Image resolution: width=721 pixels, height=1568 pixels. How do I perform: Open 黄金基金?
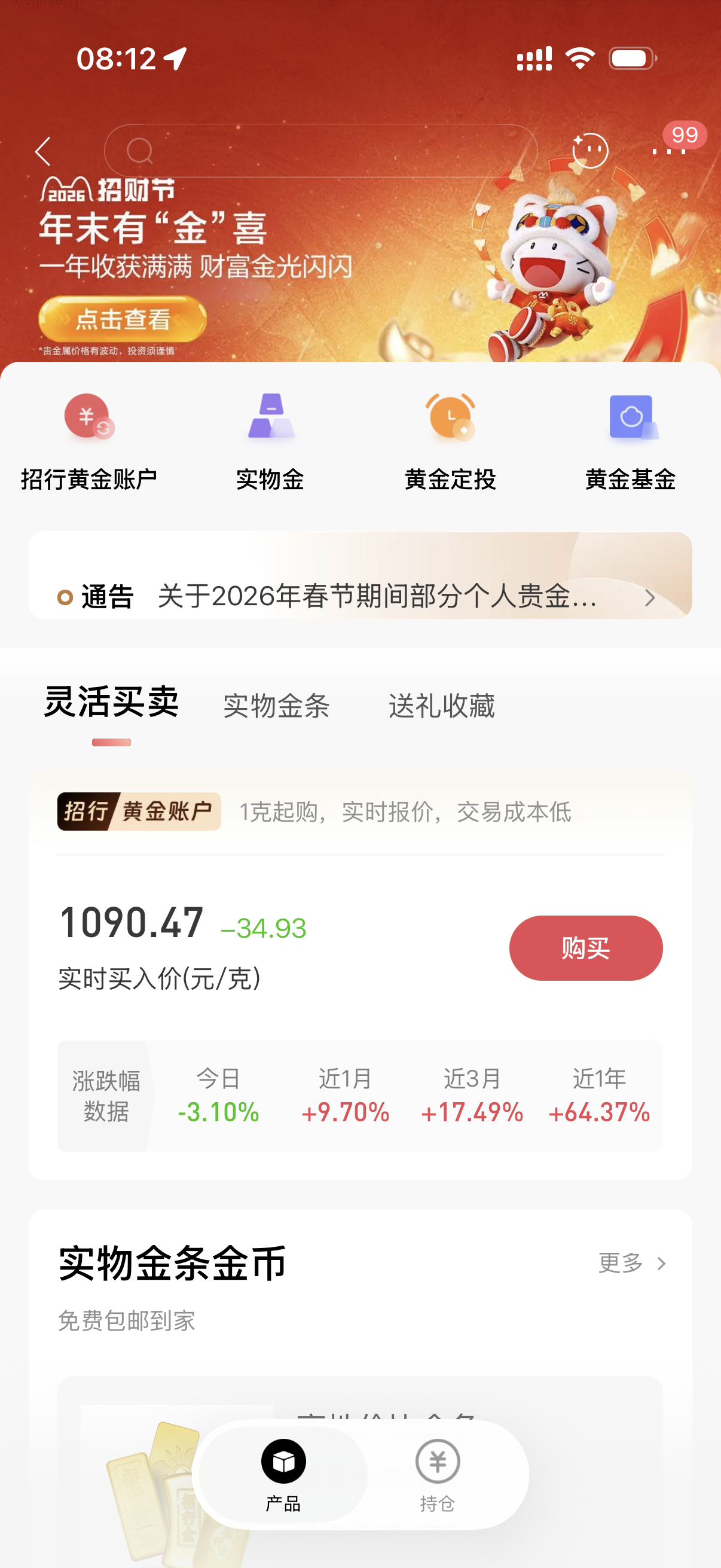[631, 441]
